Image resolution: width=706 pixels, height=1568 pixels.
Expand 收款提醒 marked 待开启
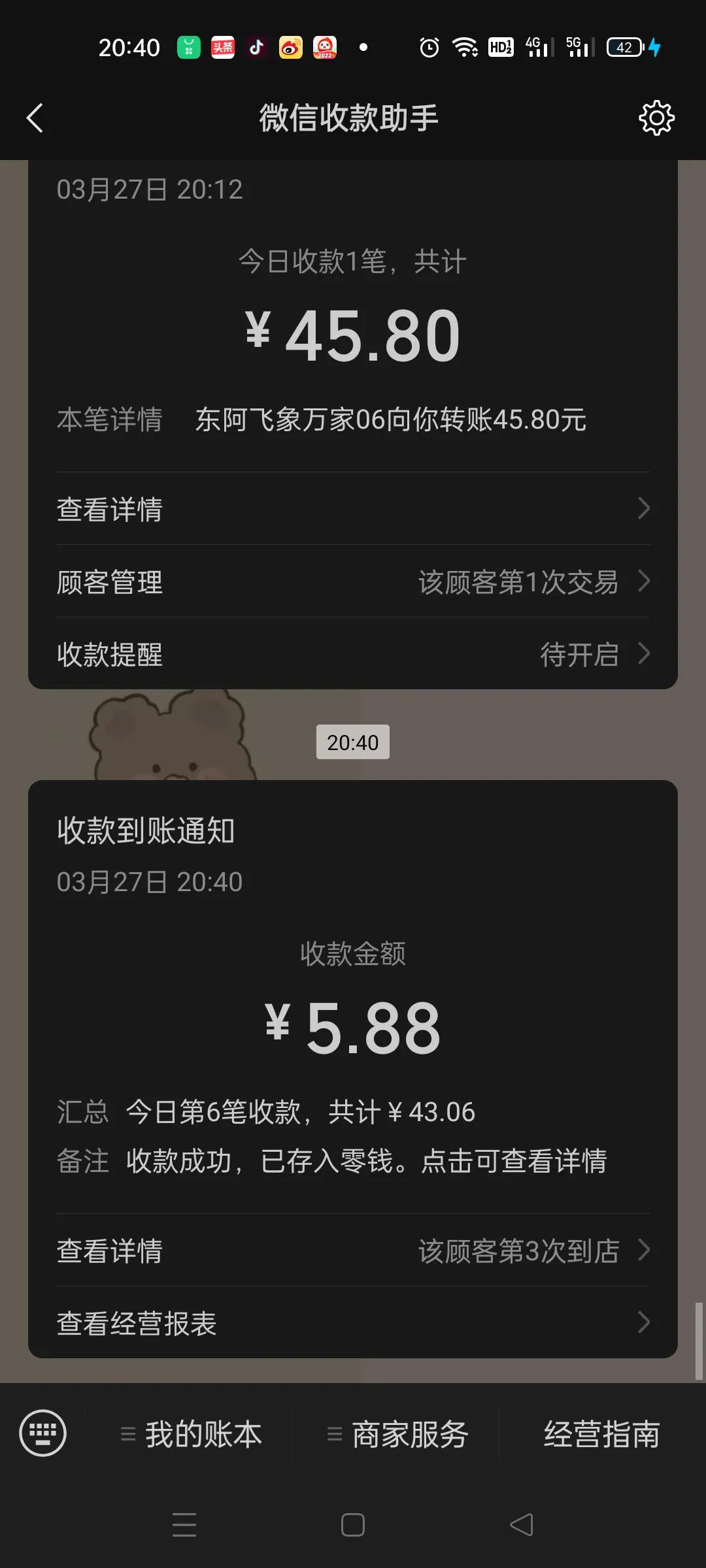(x=353, y=653)
